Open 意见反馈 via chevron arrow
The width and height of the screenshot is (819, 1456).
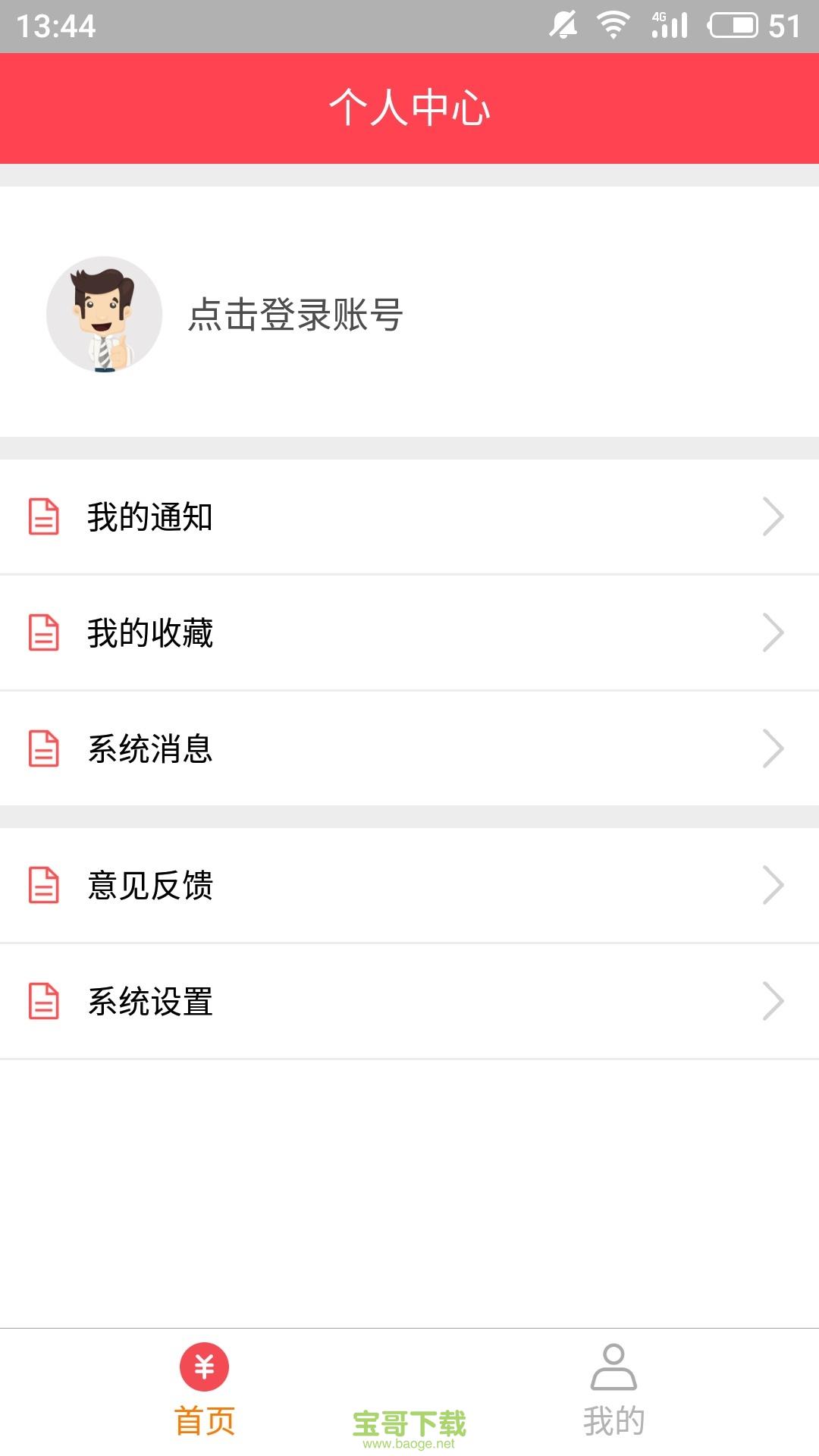(x=774, y=884)
